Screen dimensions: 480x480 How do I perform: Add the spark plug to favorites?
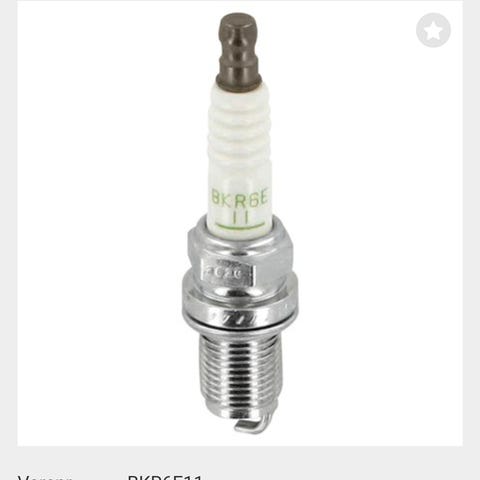click(x=433, y=30)
